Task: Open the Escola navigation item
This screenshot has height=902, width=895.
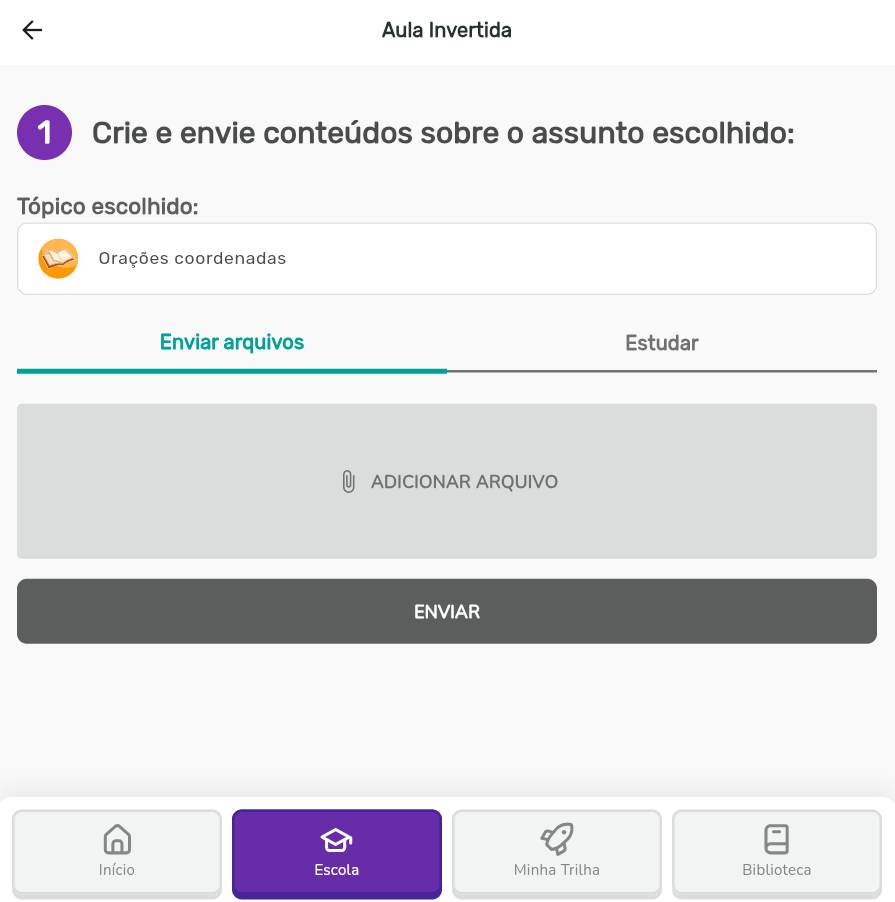Action: tap(337, 852)
